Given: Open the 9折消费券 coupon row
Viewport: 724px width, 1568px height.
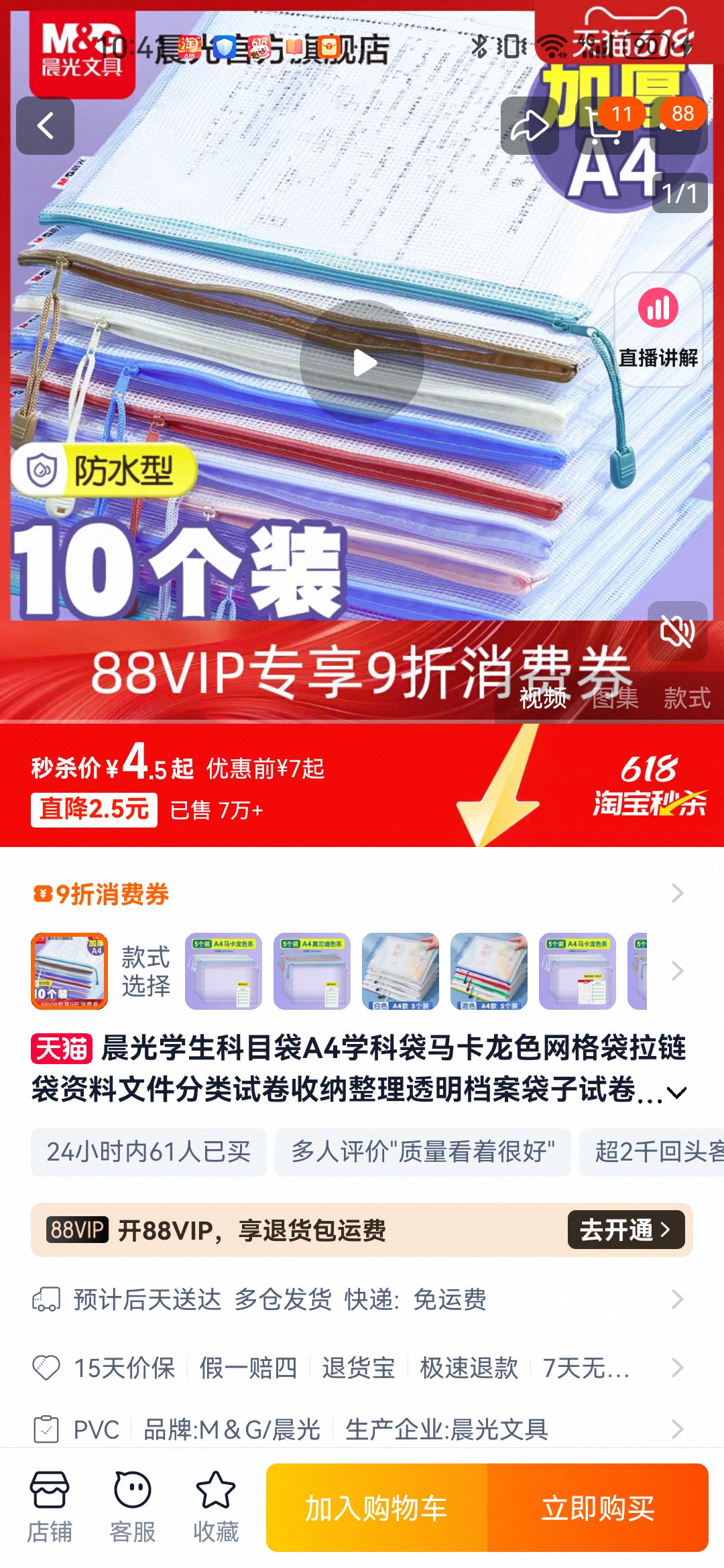Looking at the screenshot, I should tap(362, 894).
